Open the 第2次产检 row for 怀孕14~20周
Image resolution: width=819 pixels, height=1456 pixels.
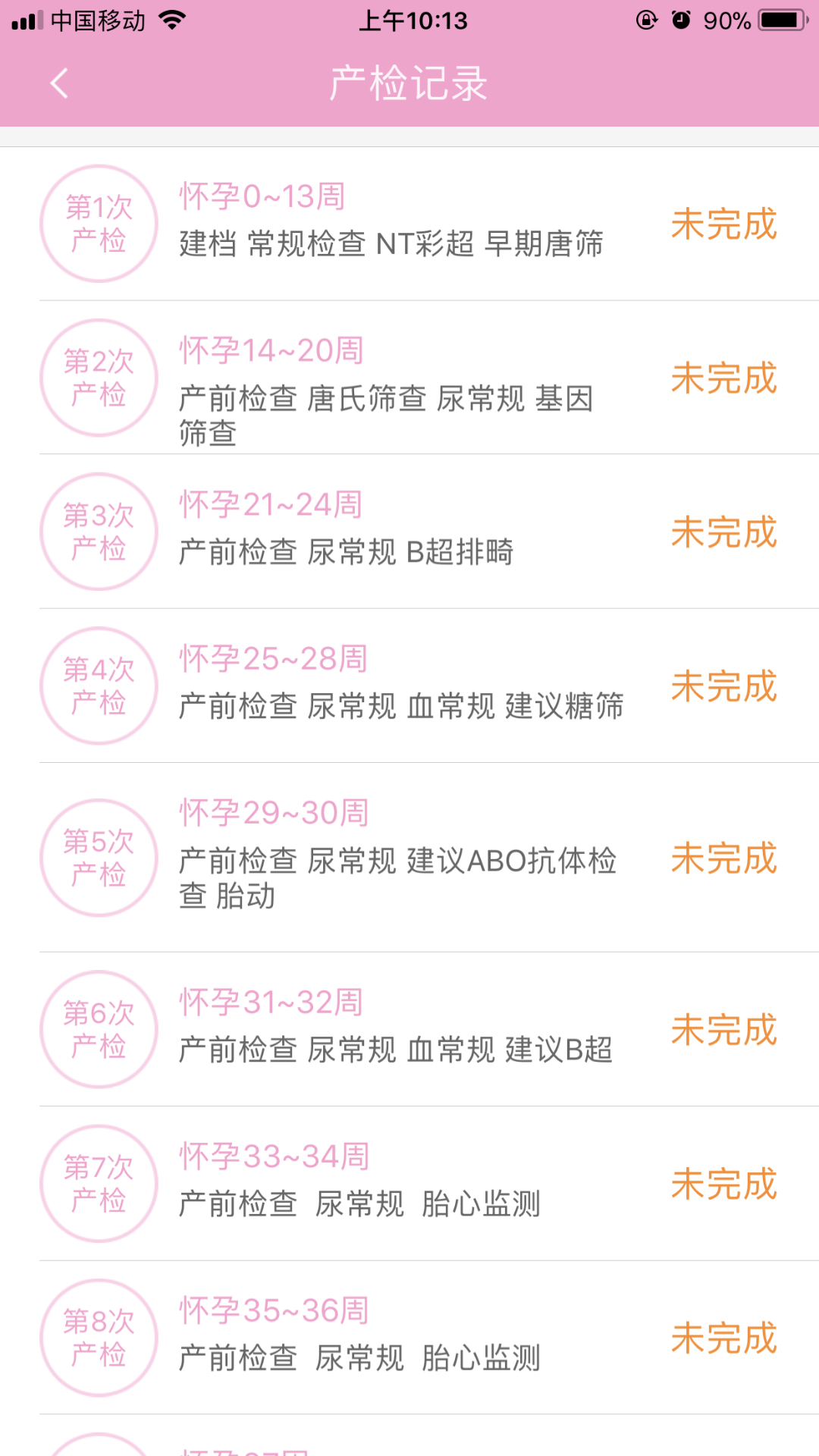coord(409,378)
